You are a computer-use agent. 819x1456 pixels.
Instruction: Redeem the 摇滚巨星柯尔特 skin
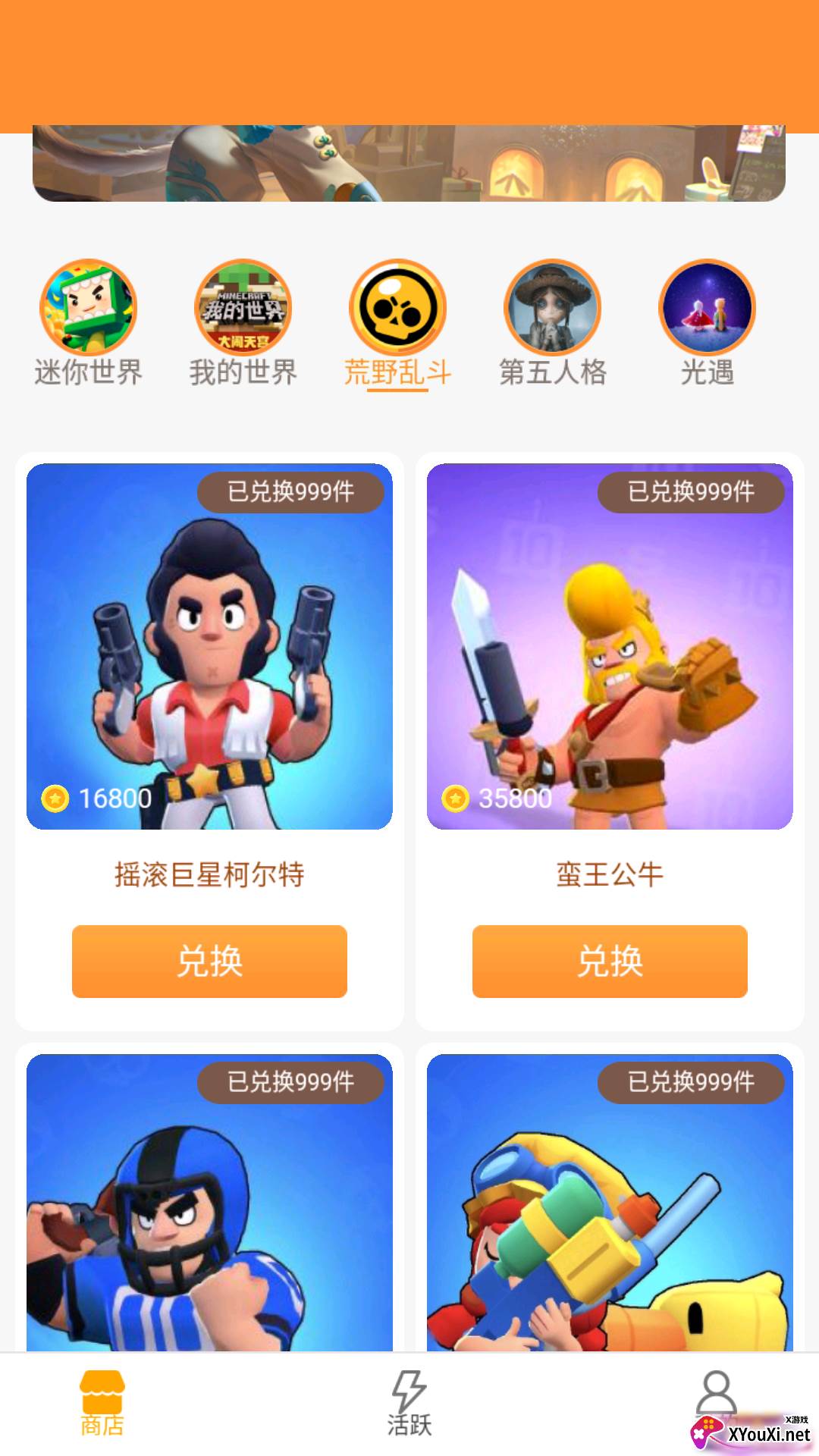tap(209, 961)
